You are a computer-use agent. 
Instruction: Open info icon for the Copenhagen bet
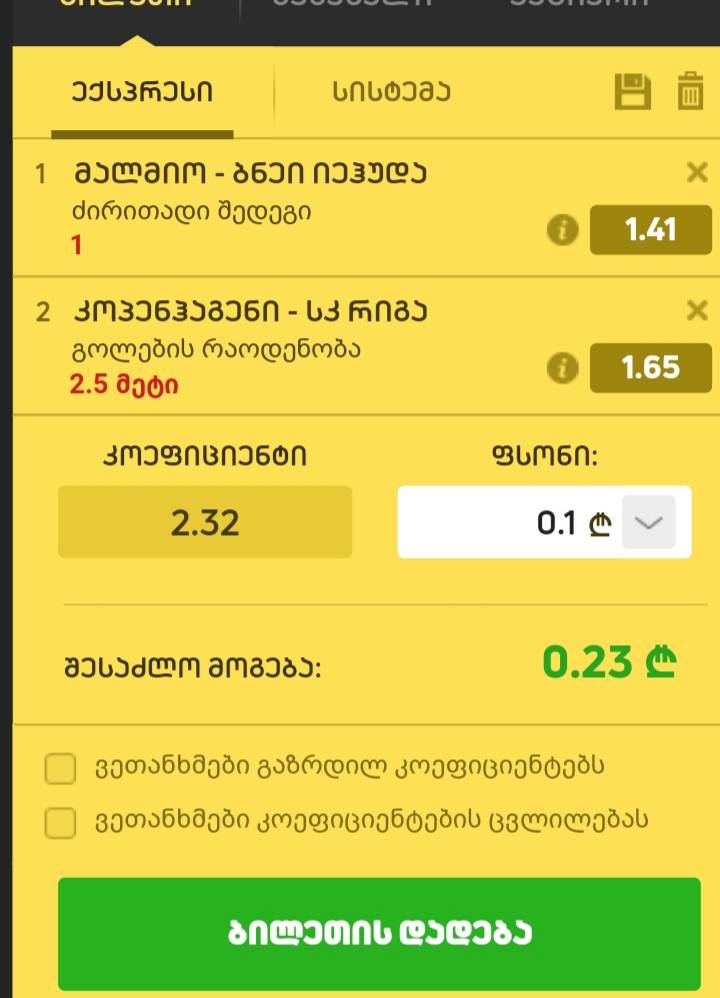pyautogui.click(x=563, y=368)
